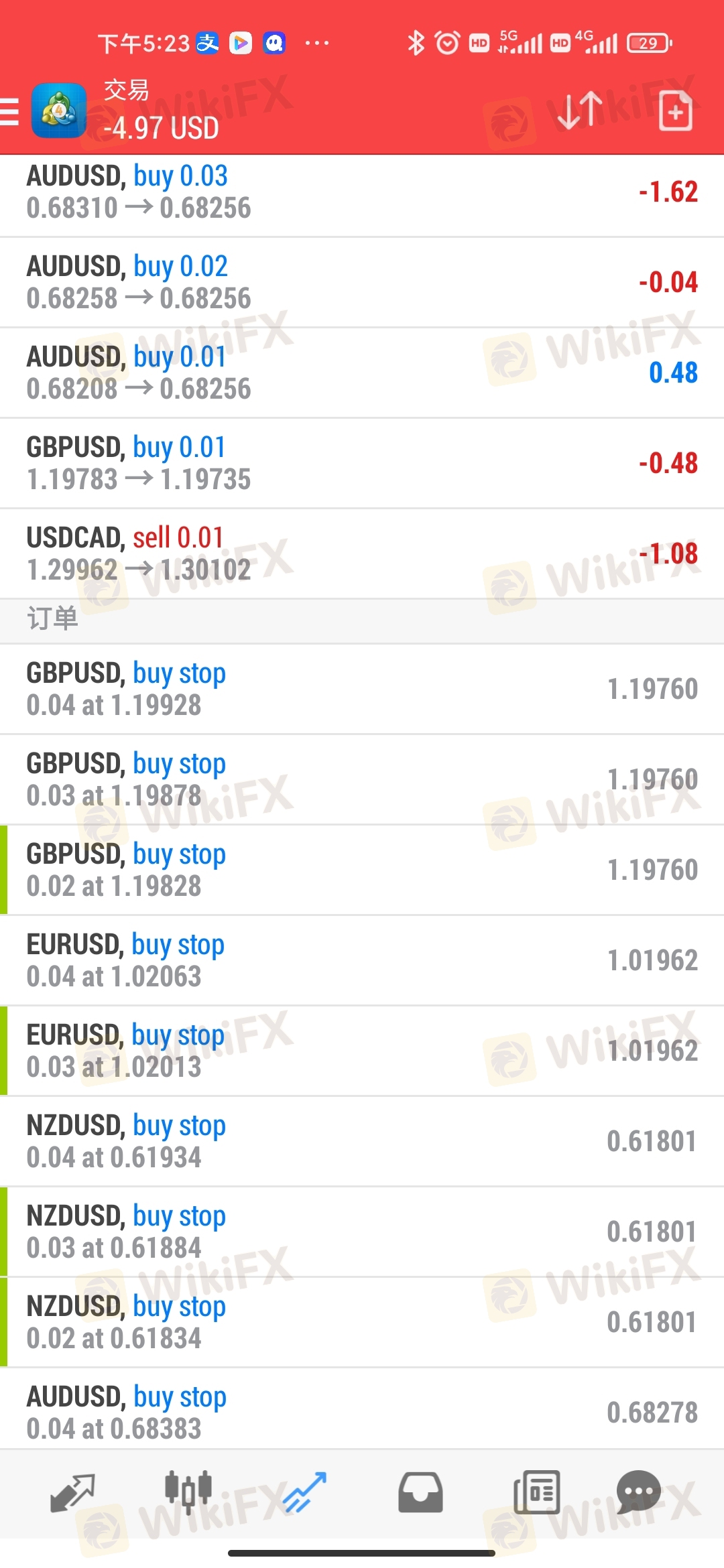
Task: Create a new order with plus icon
Action: [675, 111]
